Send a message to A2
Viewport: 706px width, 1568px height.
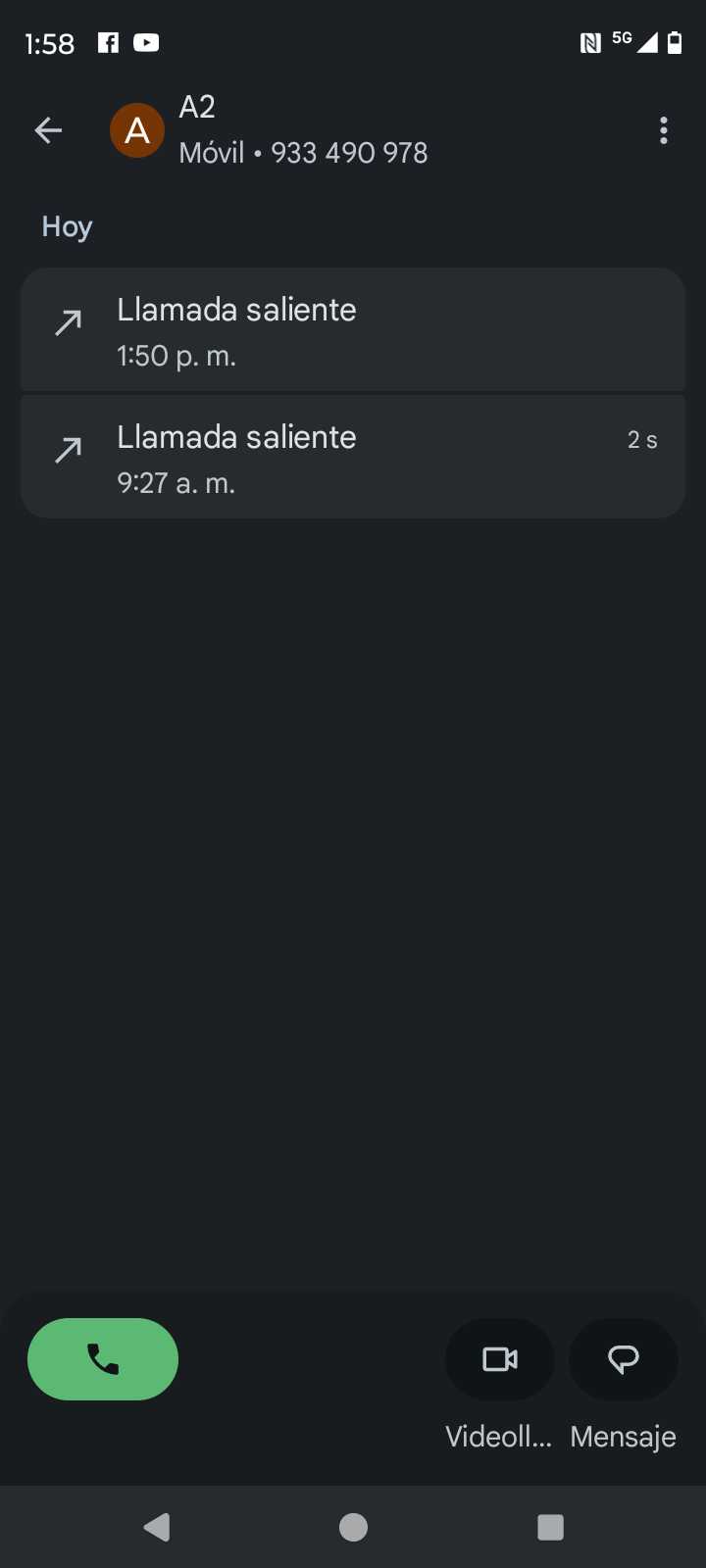(x=624, y=1359)
